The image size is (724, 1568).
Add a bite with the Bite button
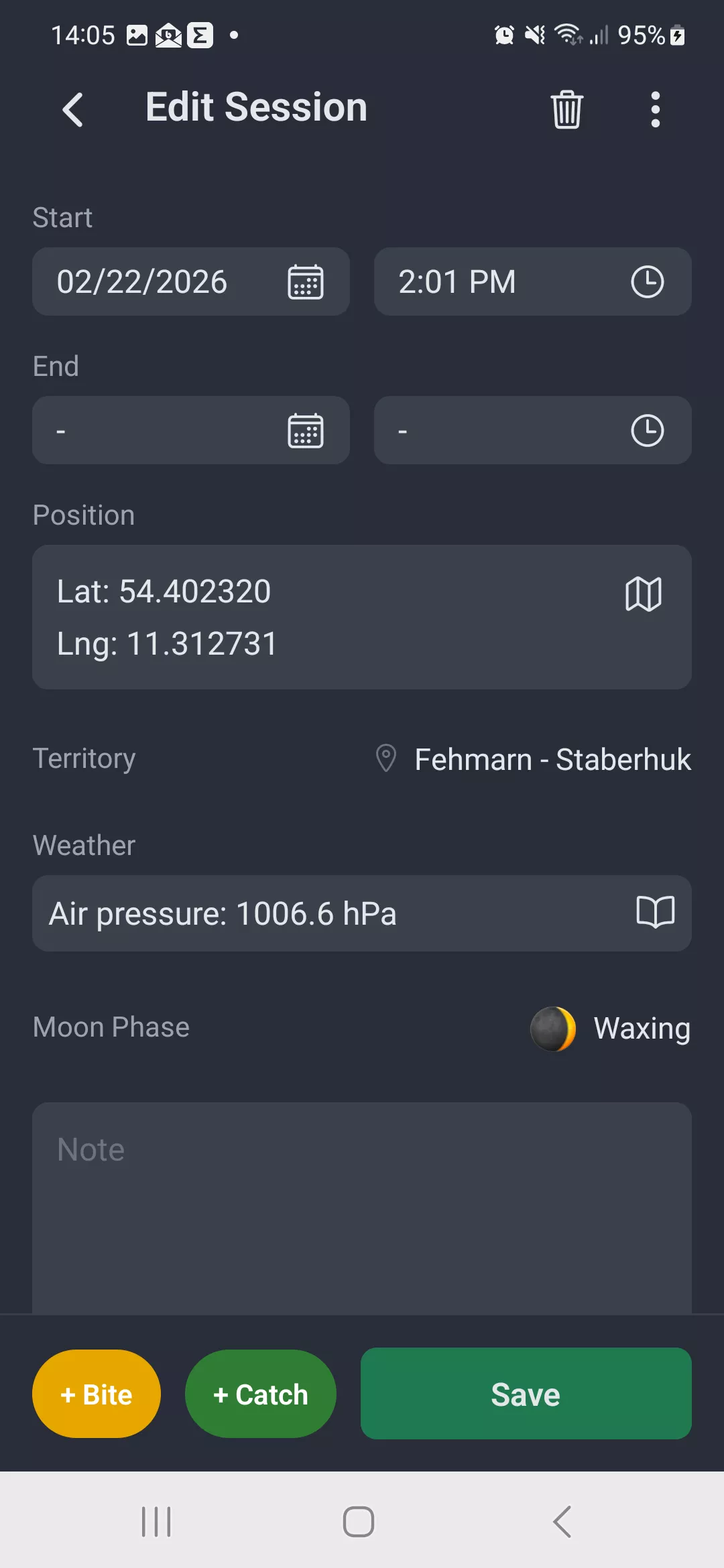pyautogui.click(x=97, y=1394)
